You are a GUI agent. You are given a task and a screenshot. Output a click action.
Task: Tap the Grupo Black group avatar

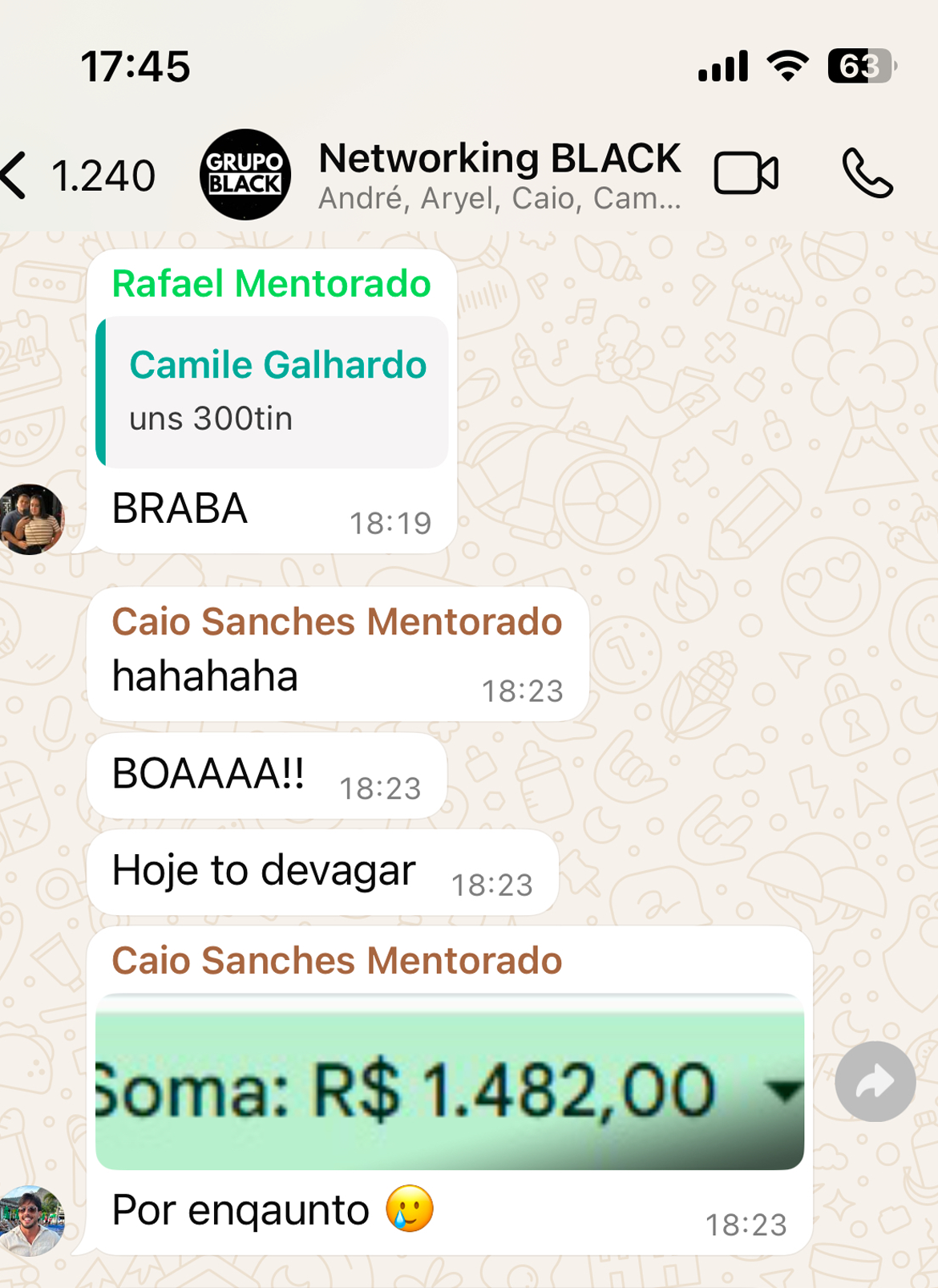tap(245, 175)
